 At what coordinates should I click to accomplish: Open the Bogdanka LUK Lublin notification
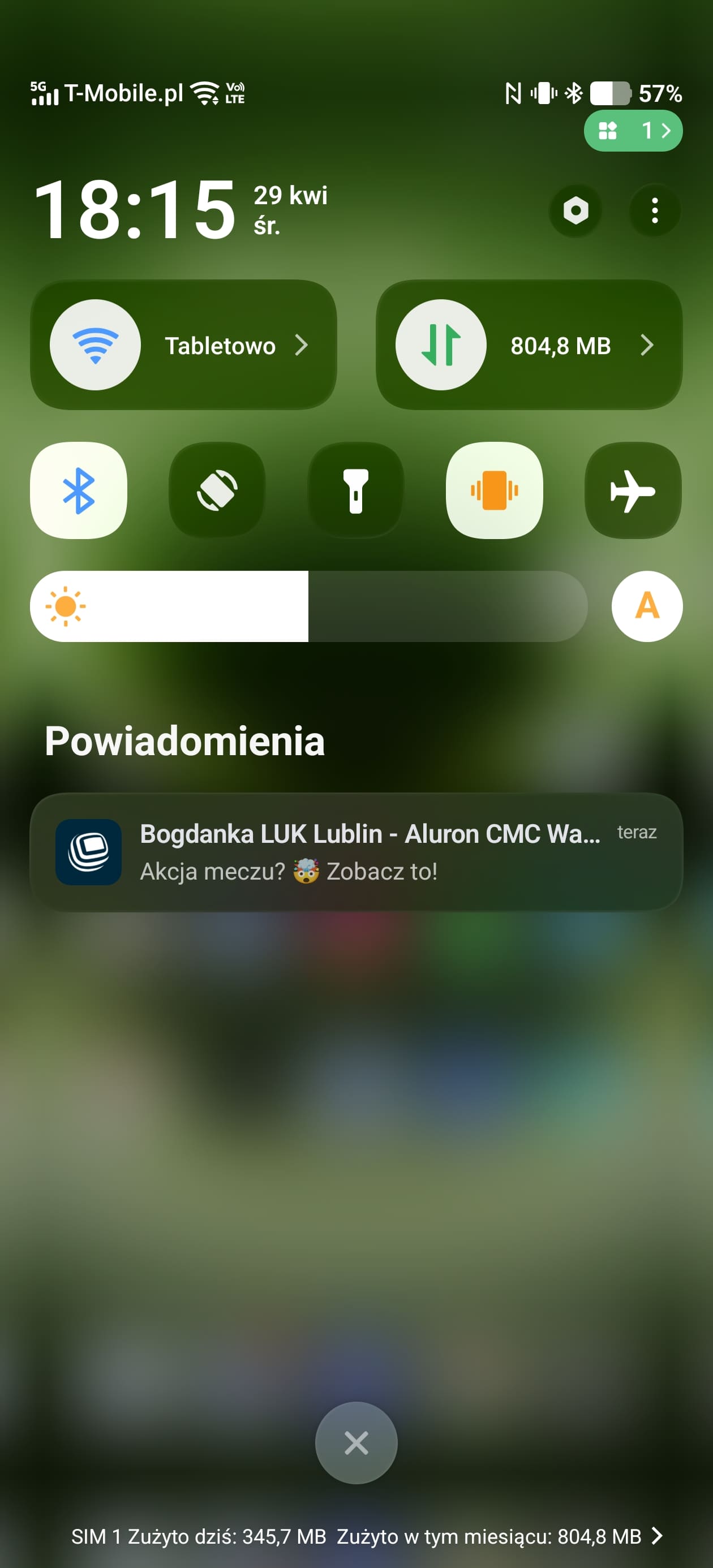[x=356, y=851]
